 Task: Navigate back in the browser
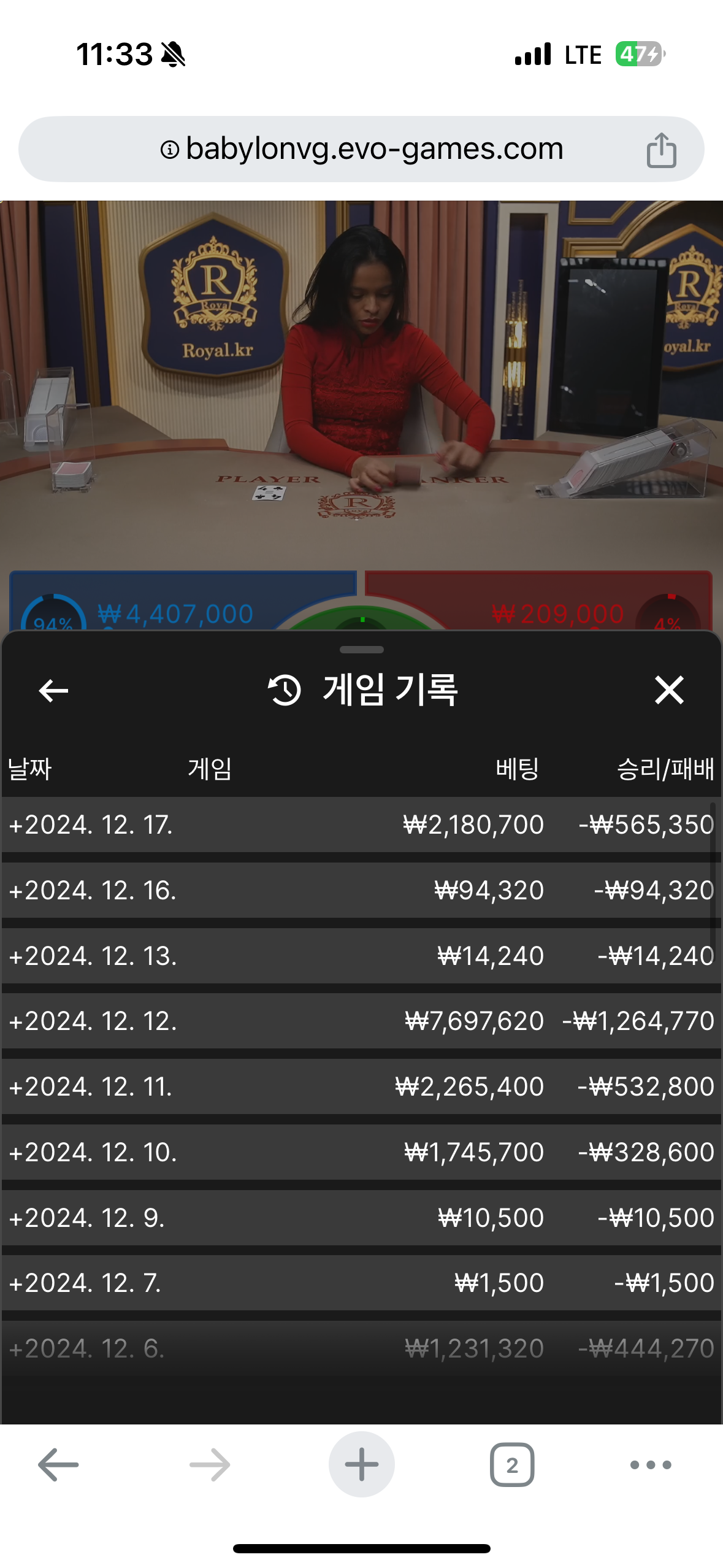click(58, 1464)
